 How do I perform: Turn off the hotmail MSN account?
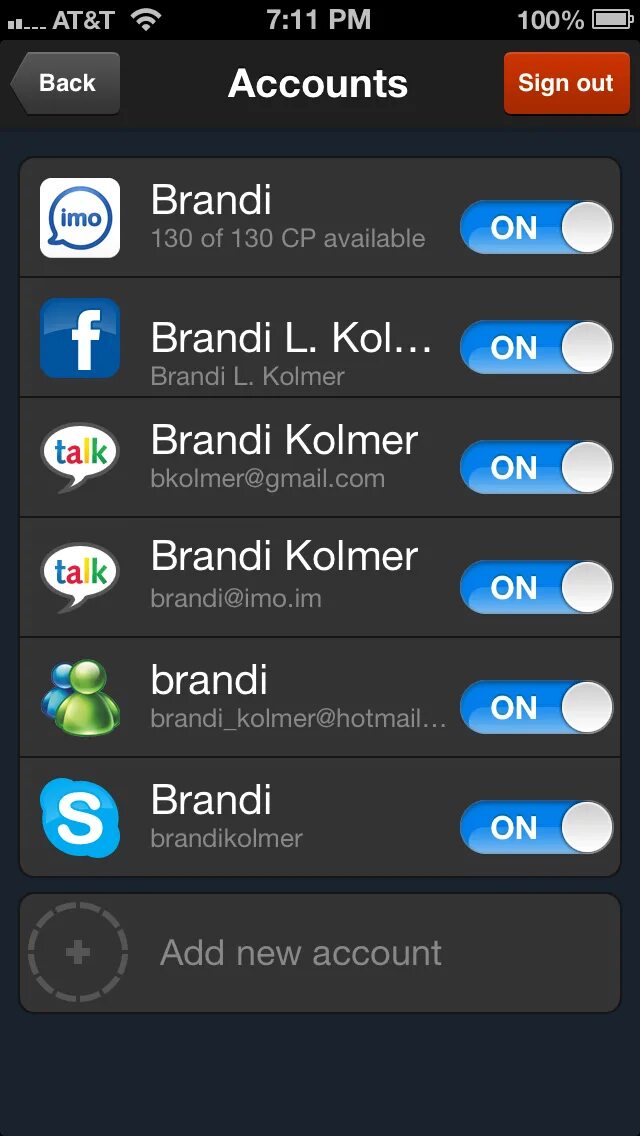(x=536, y=707)
